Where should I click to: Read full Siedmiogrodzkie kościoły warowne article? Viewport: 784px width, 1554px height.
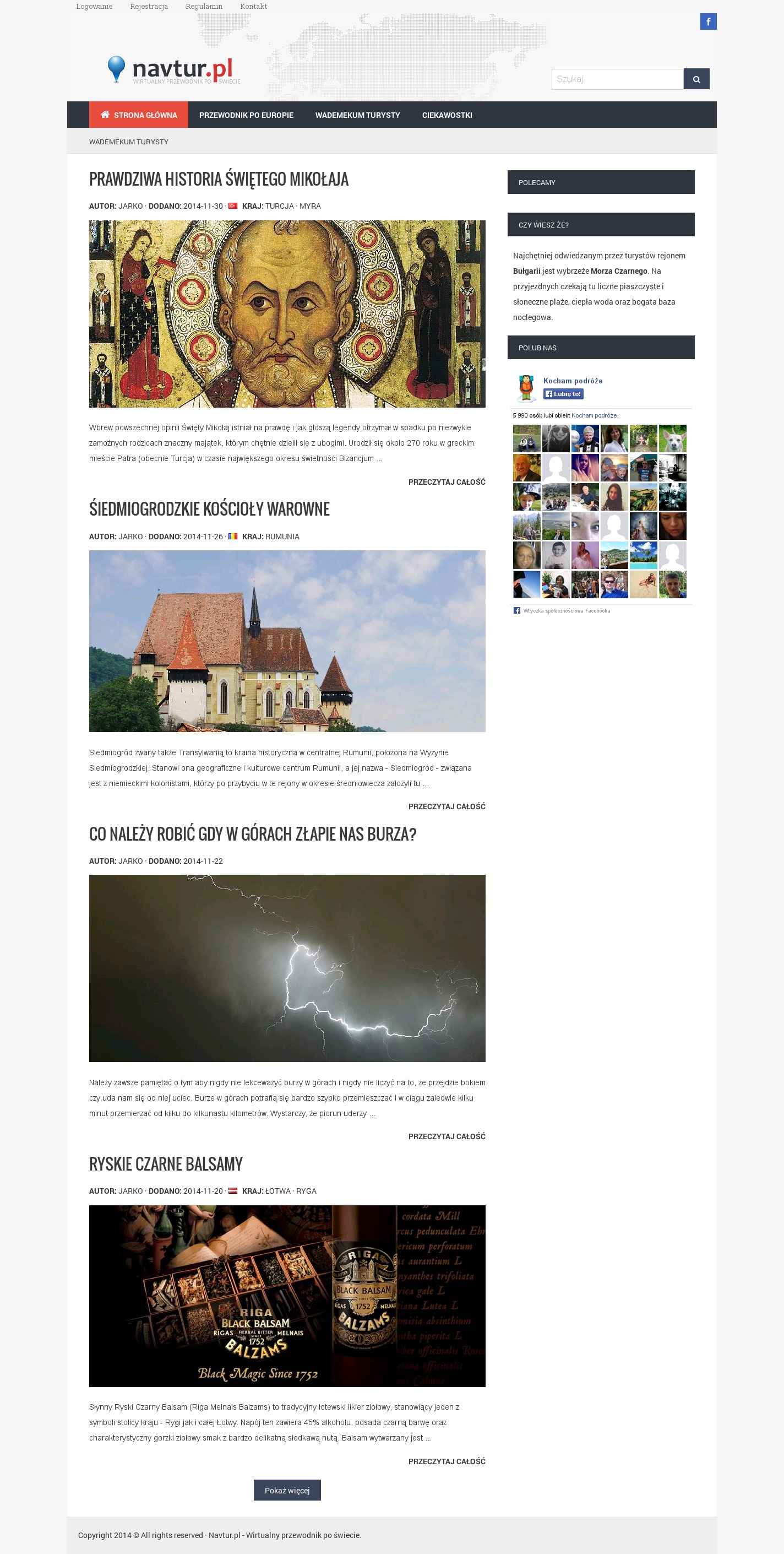[447, 806]
